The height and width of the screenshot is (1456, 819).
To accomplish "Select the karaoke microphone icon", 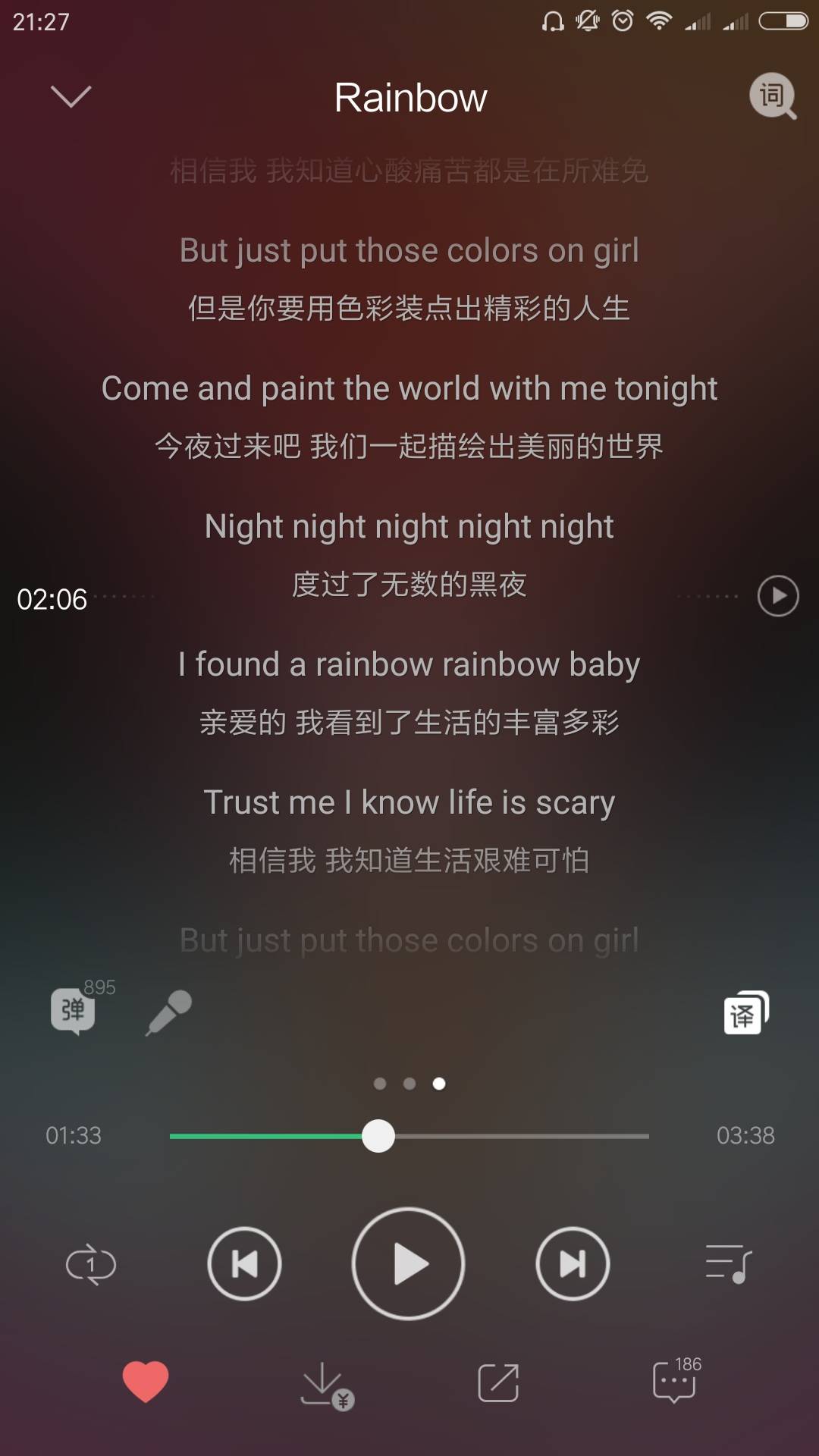I will click(170, 1011).
